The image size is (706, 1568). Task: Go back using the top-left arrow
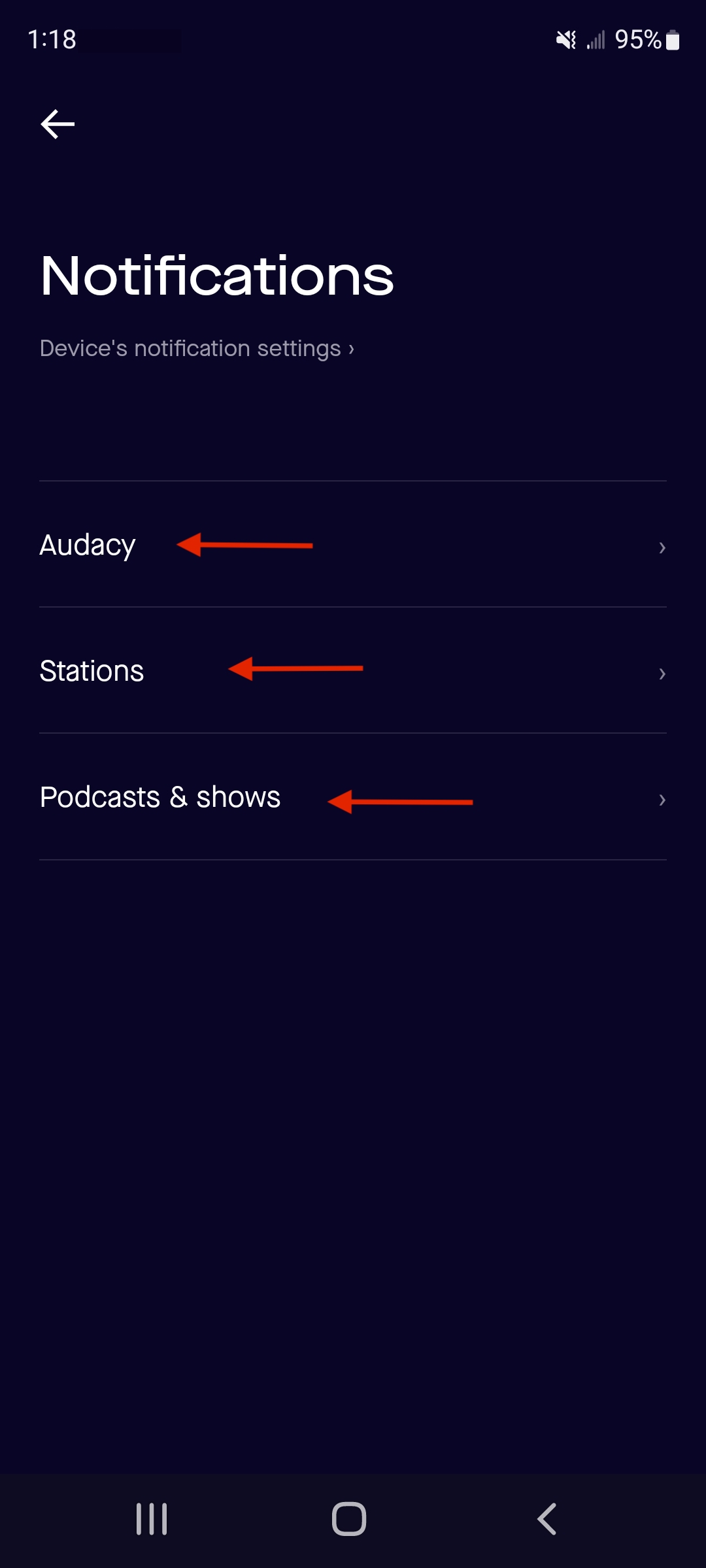coord(58,124)
